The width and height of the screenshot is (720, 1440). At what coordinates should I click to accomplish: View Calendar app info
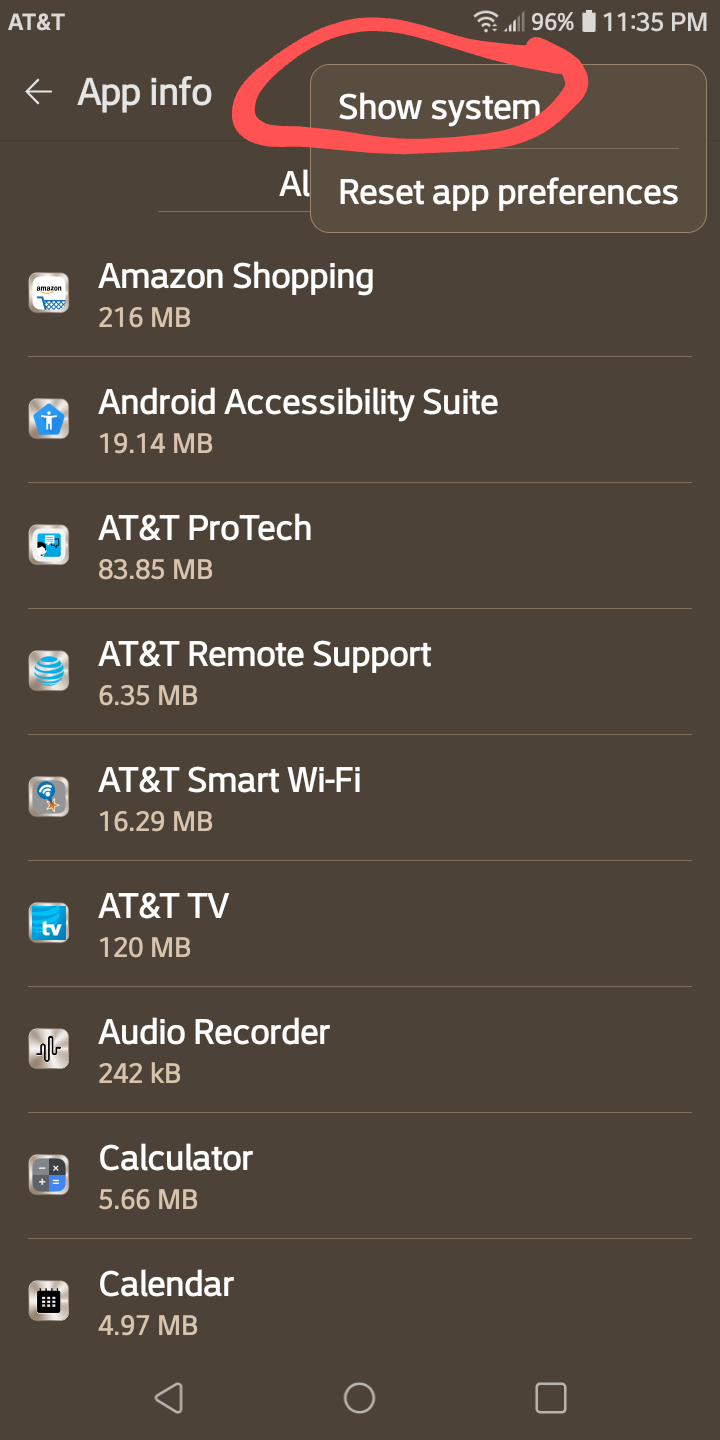pos(360,1302)
